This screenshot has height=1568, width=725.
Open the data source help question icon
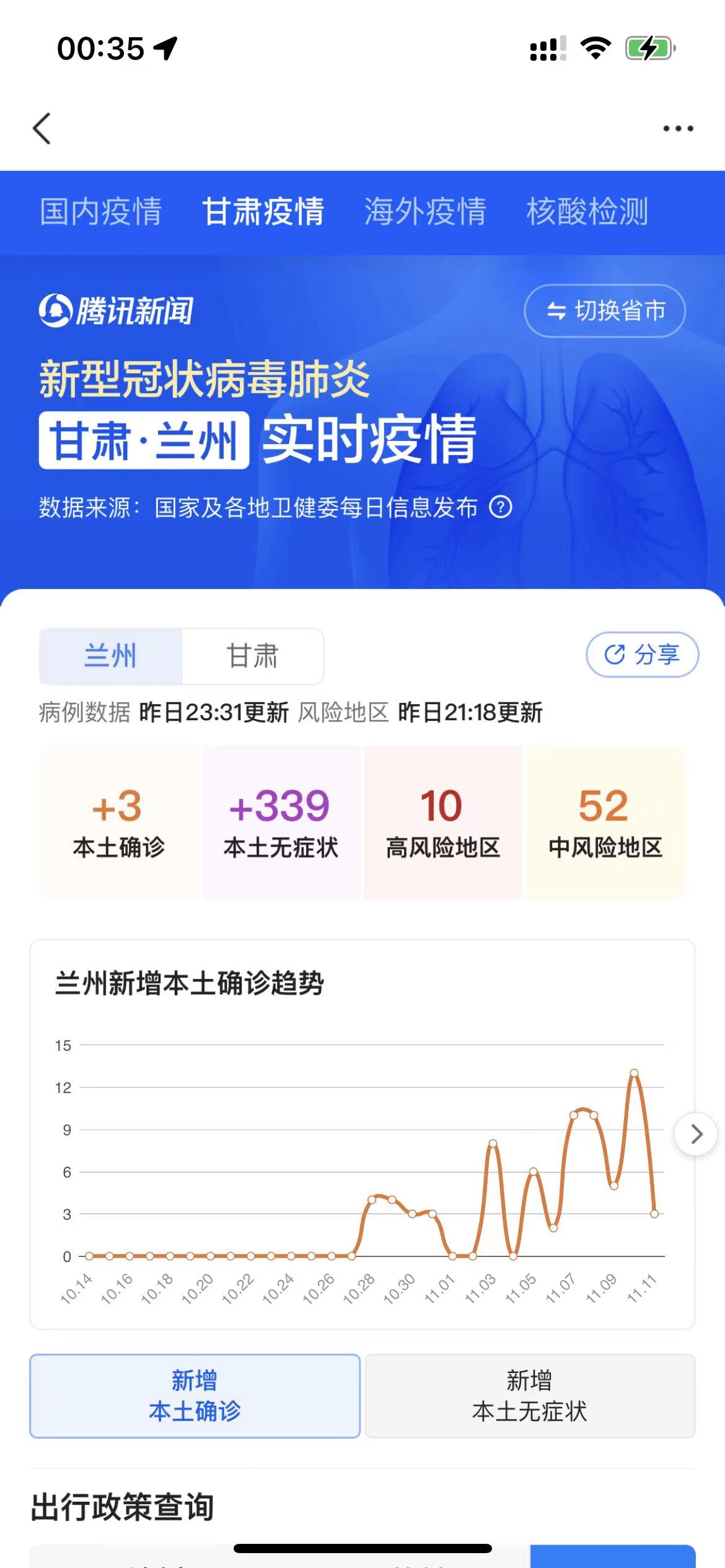coord(501,507)
